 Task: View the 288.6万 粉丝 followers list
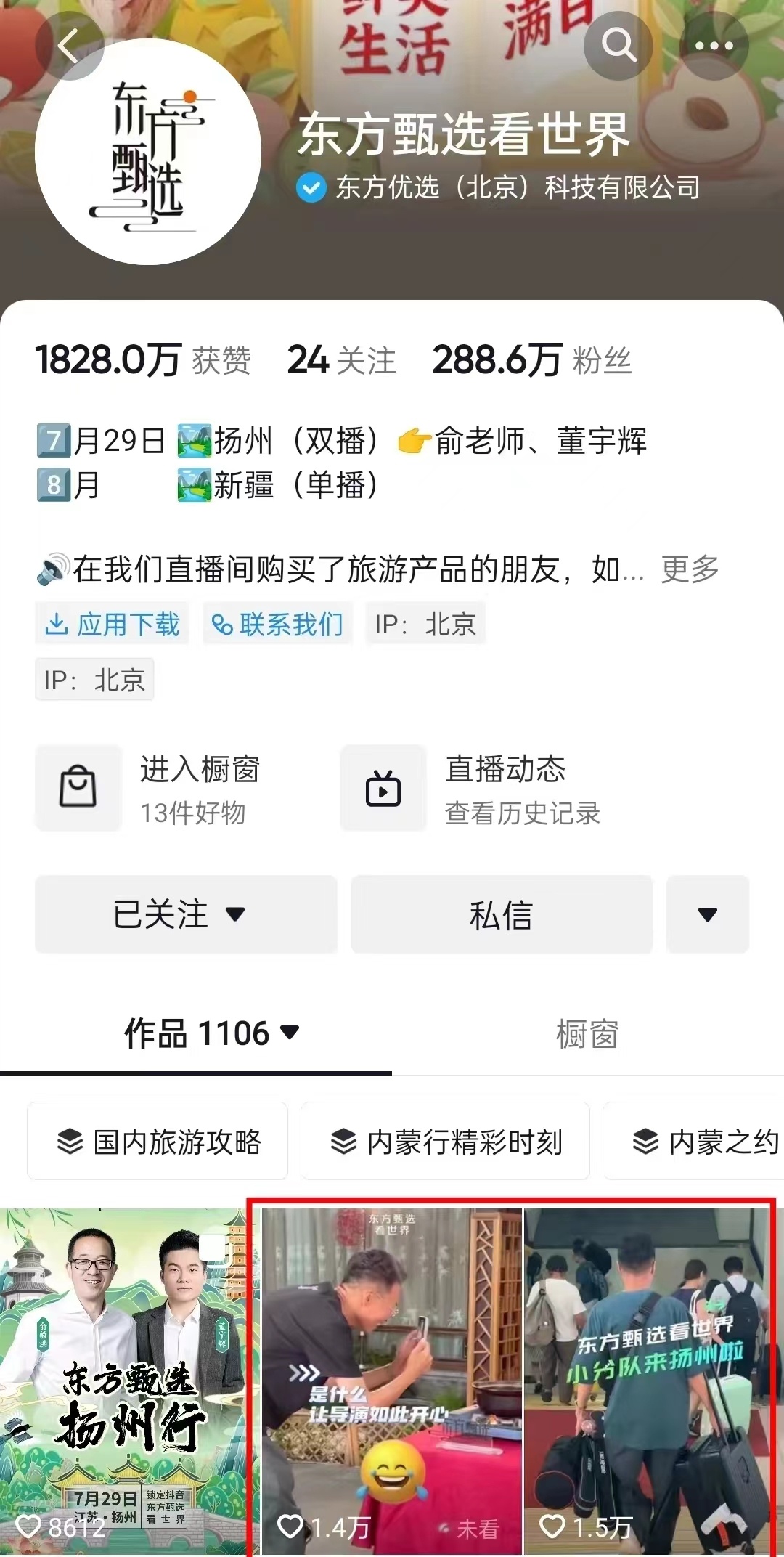(x=531, y=360)
